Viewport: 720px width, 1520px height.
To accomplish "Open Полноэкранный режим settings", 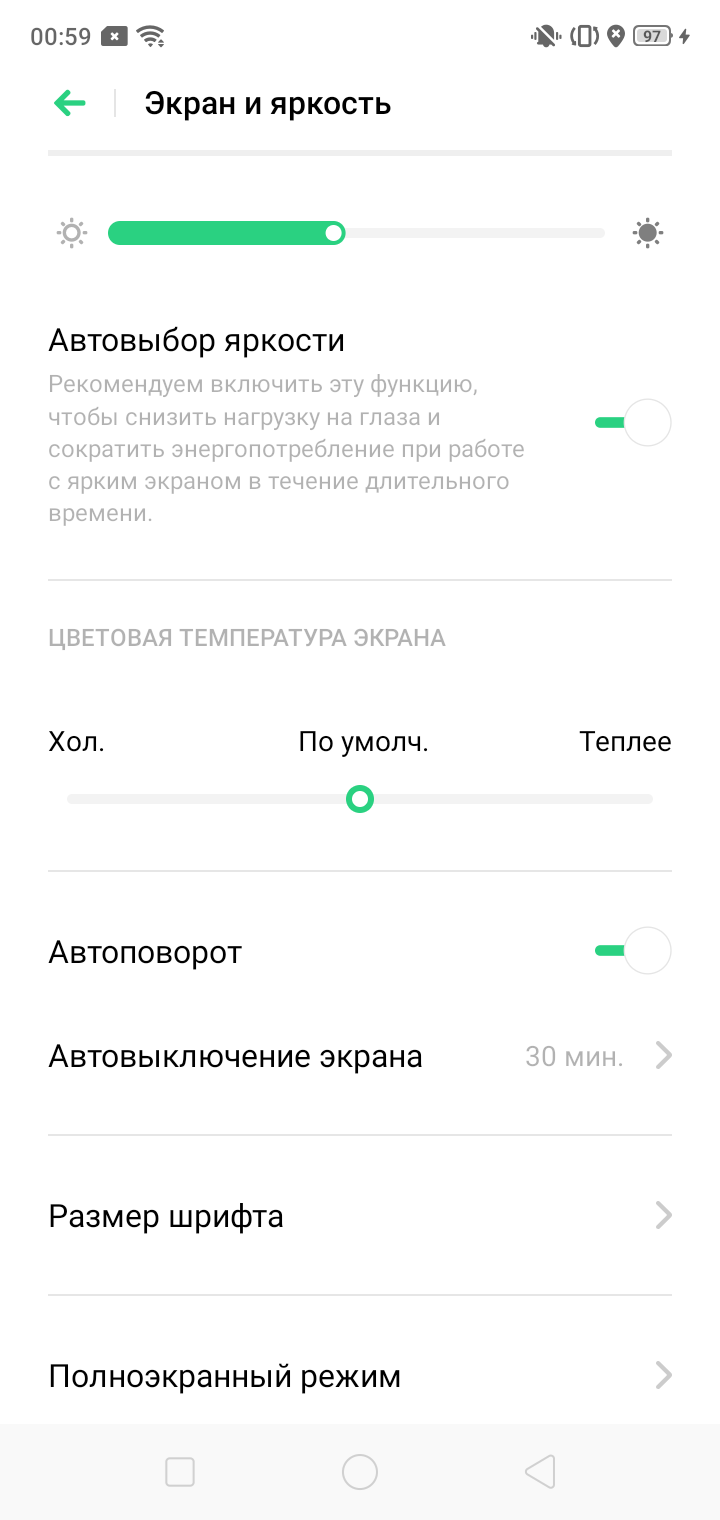I will pos(360,1376).
